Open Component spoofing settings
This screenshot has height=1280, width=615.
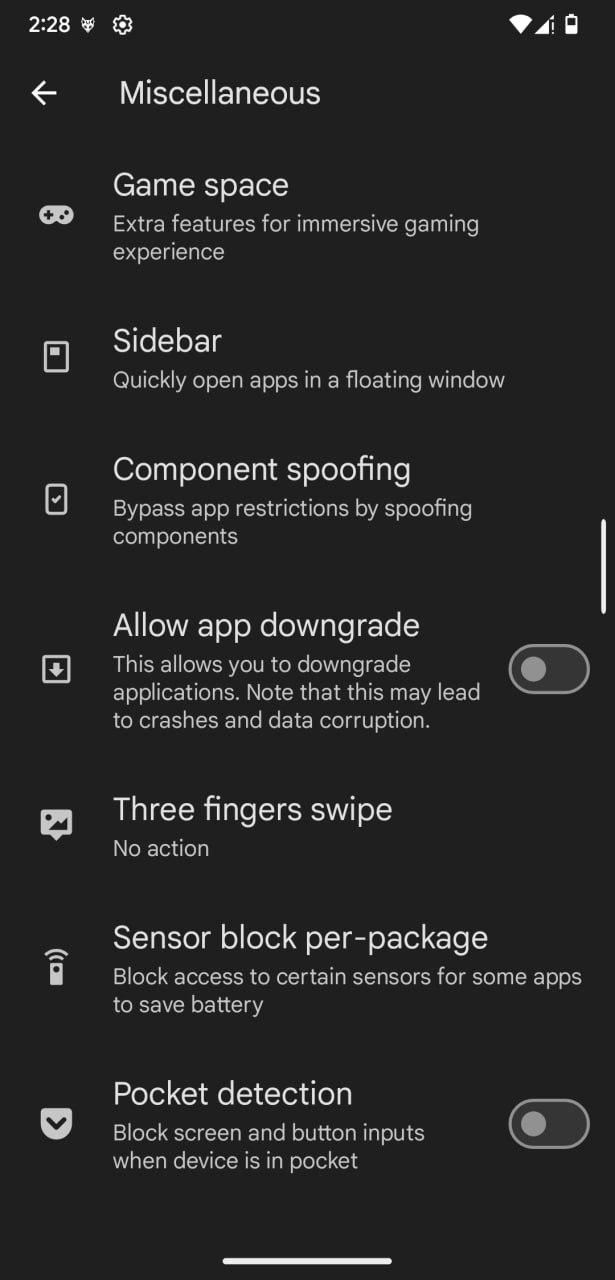(x=307, y=500)
